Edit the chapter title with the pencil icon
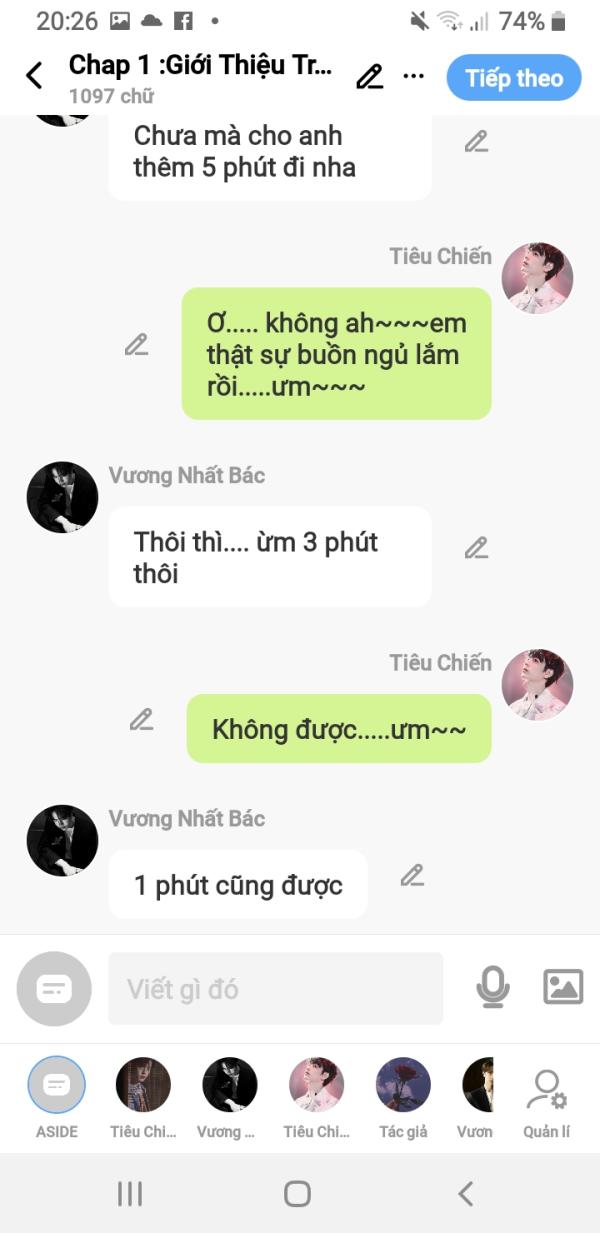The width and height of the screenshot is (600, 1233). click(x=370, y=76)
